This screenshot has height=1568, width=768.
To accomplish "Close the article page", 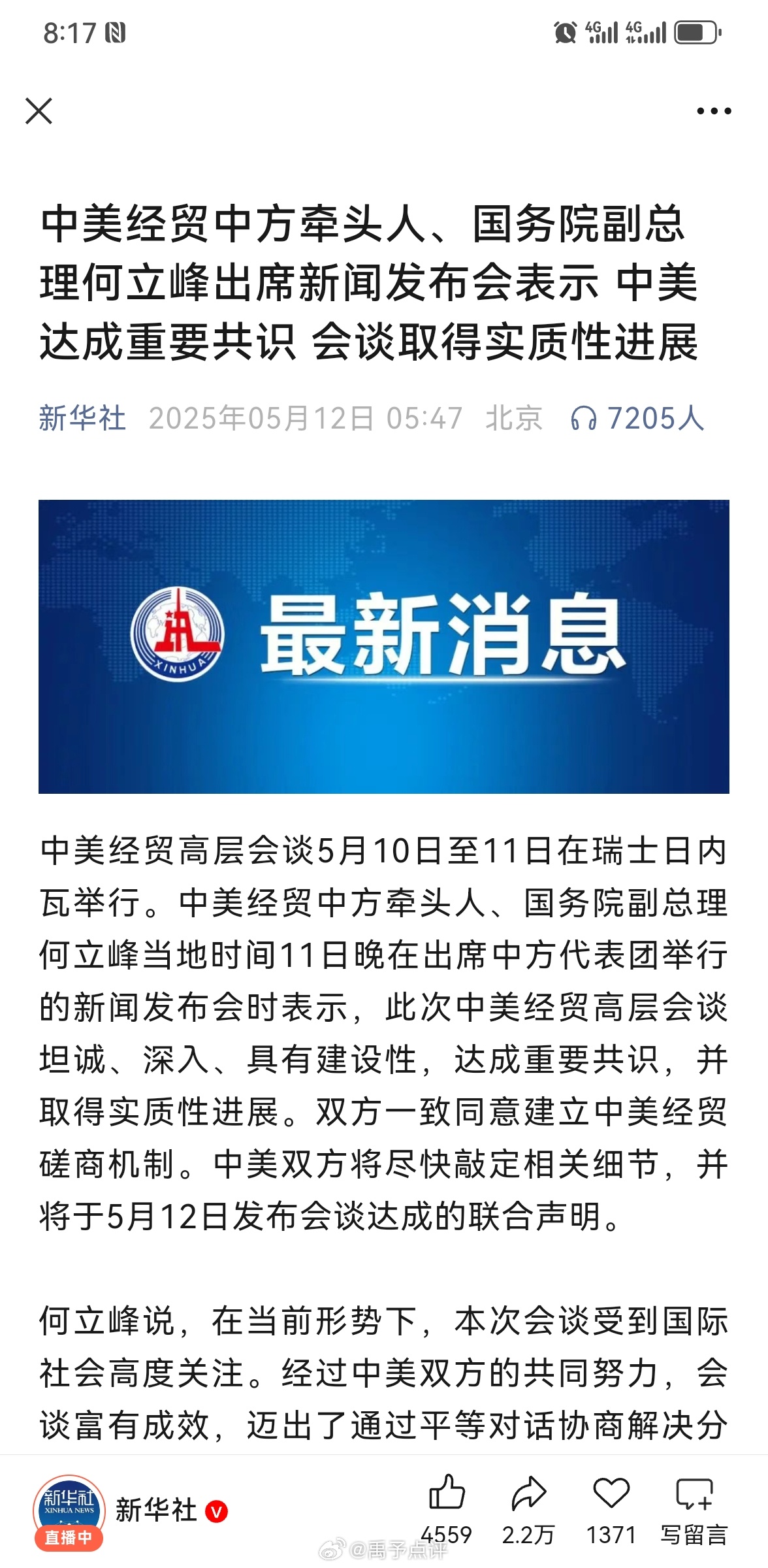I will 39,111.
